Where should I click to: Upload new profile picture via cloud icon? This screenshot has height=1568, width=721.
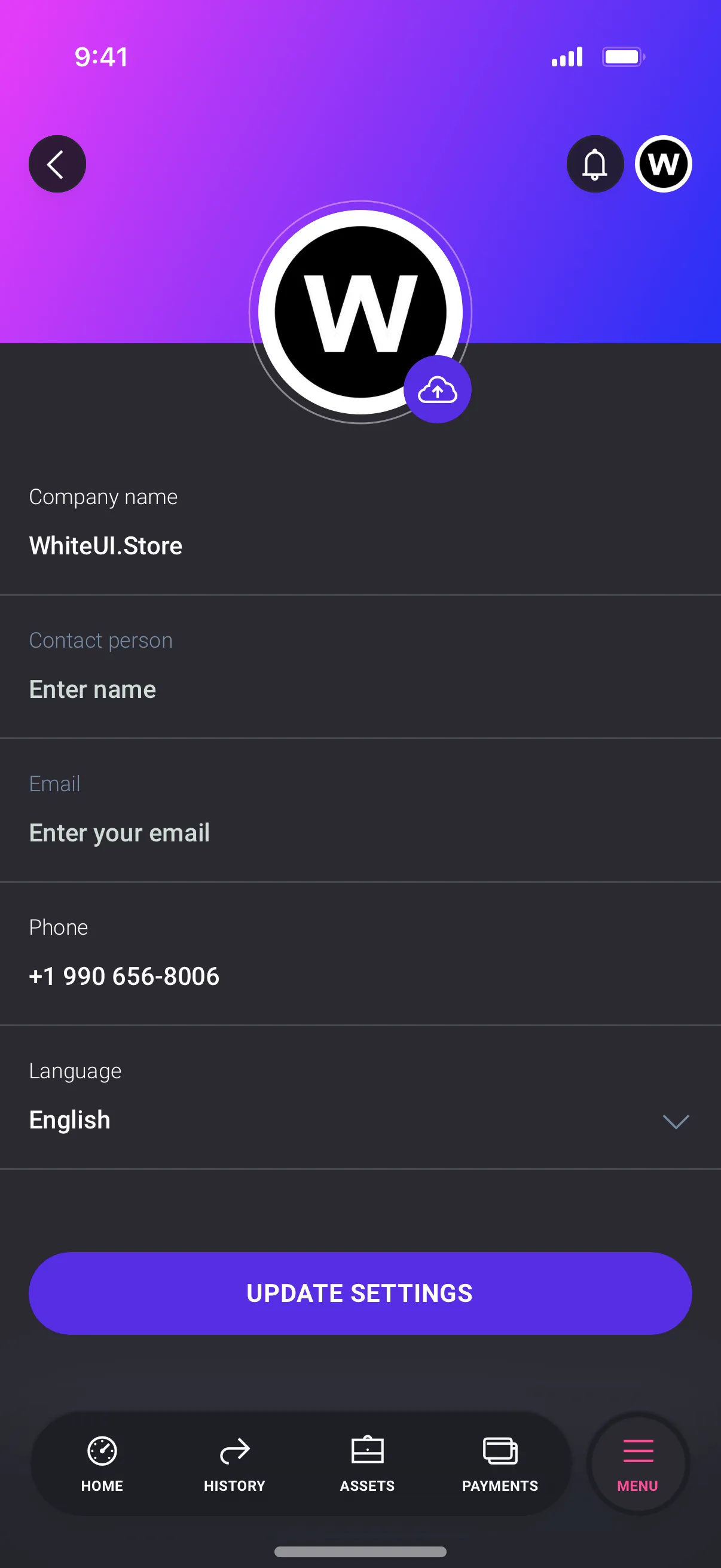pos(438,389)
